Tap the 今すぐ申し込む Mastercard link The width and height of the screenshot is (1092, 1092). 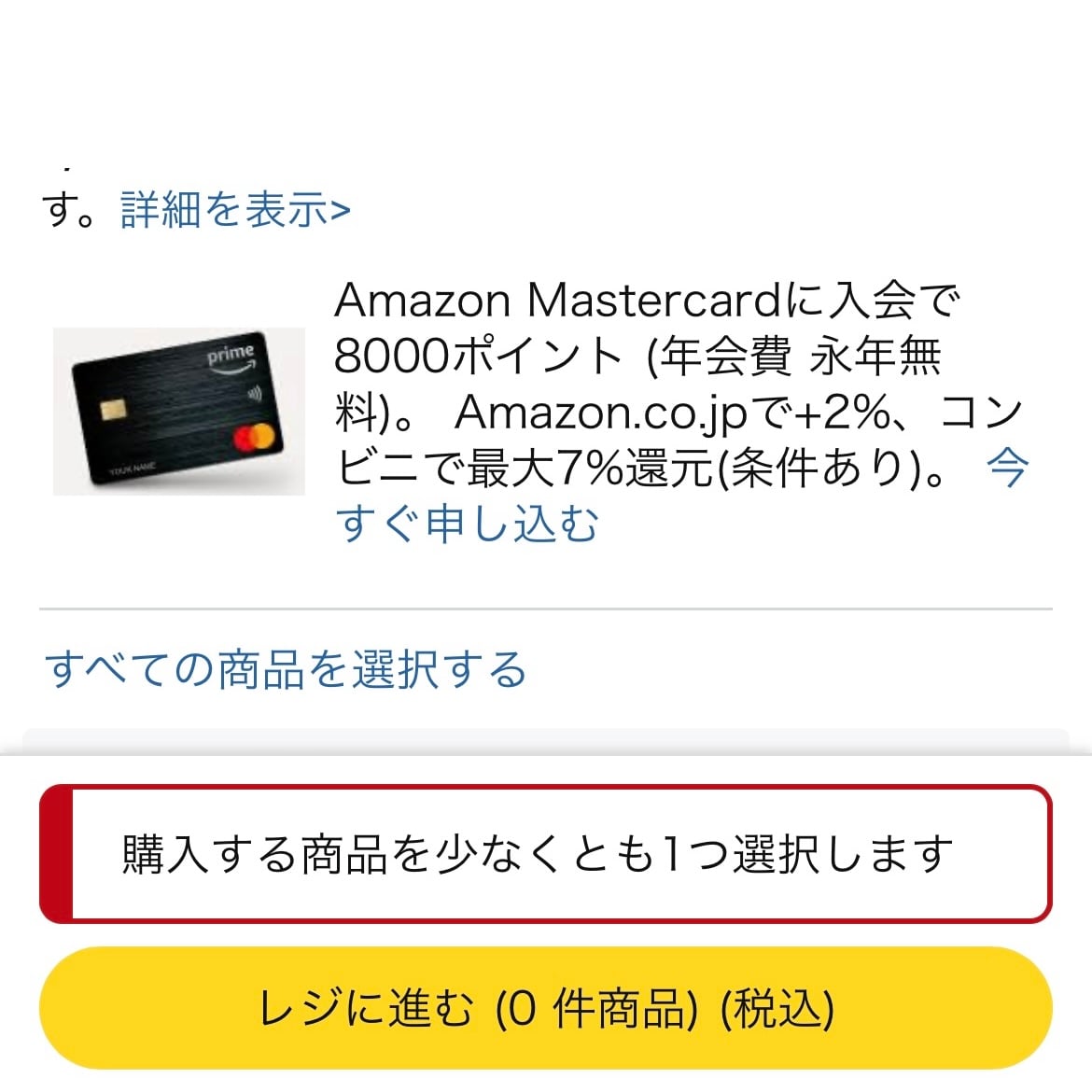[x=467, y=524]
